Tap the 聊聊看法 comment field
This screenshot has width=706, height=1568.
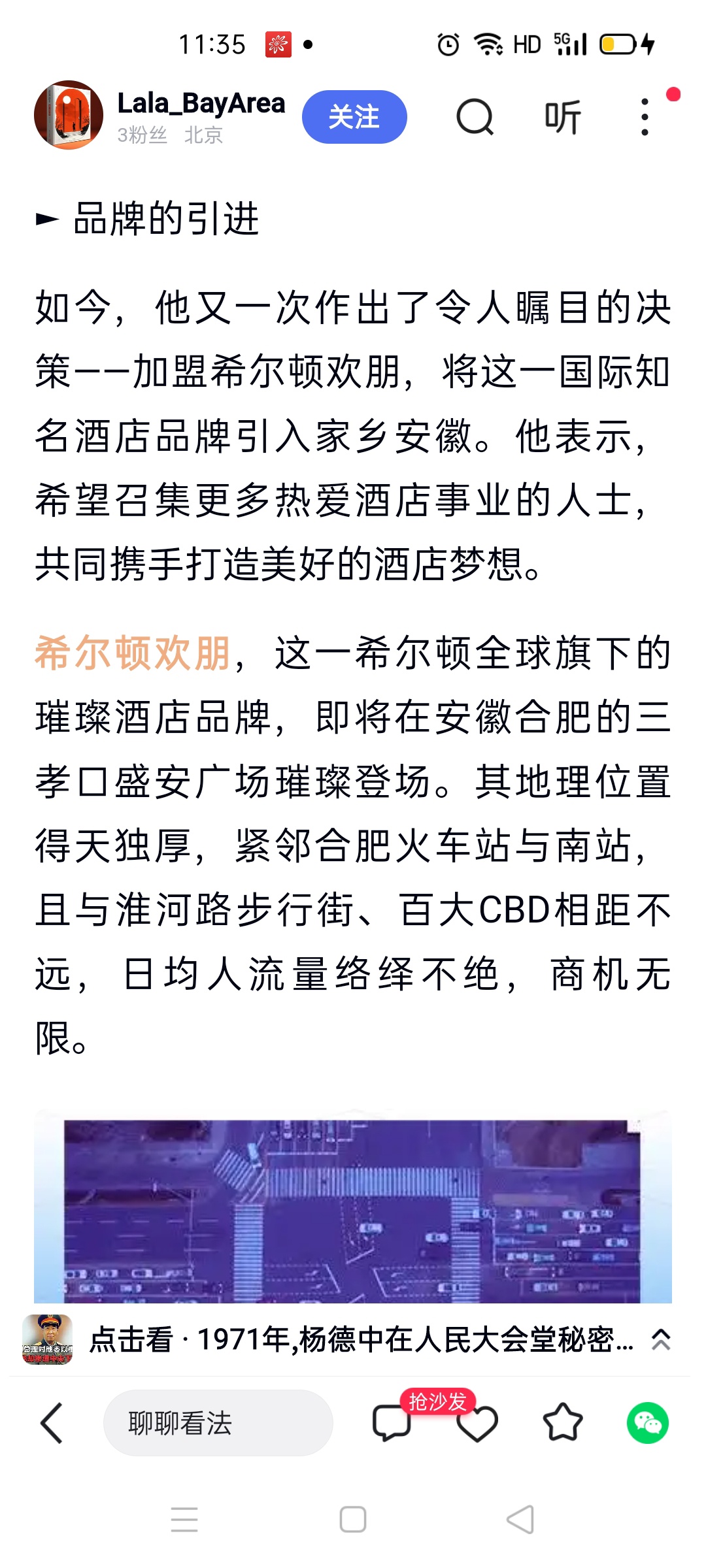218,1423
